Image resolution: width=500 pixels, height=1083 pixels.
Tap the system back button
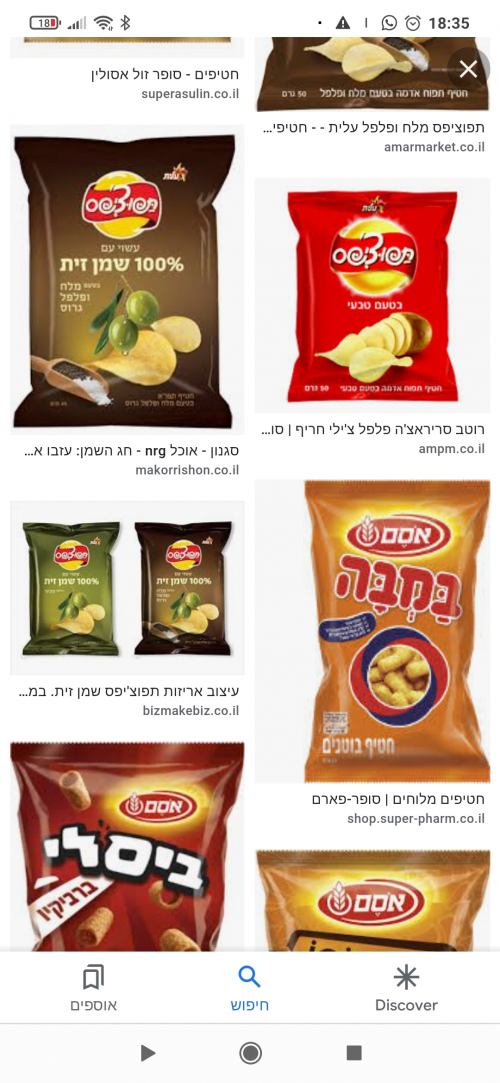click(x=146, y=1053)
